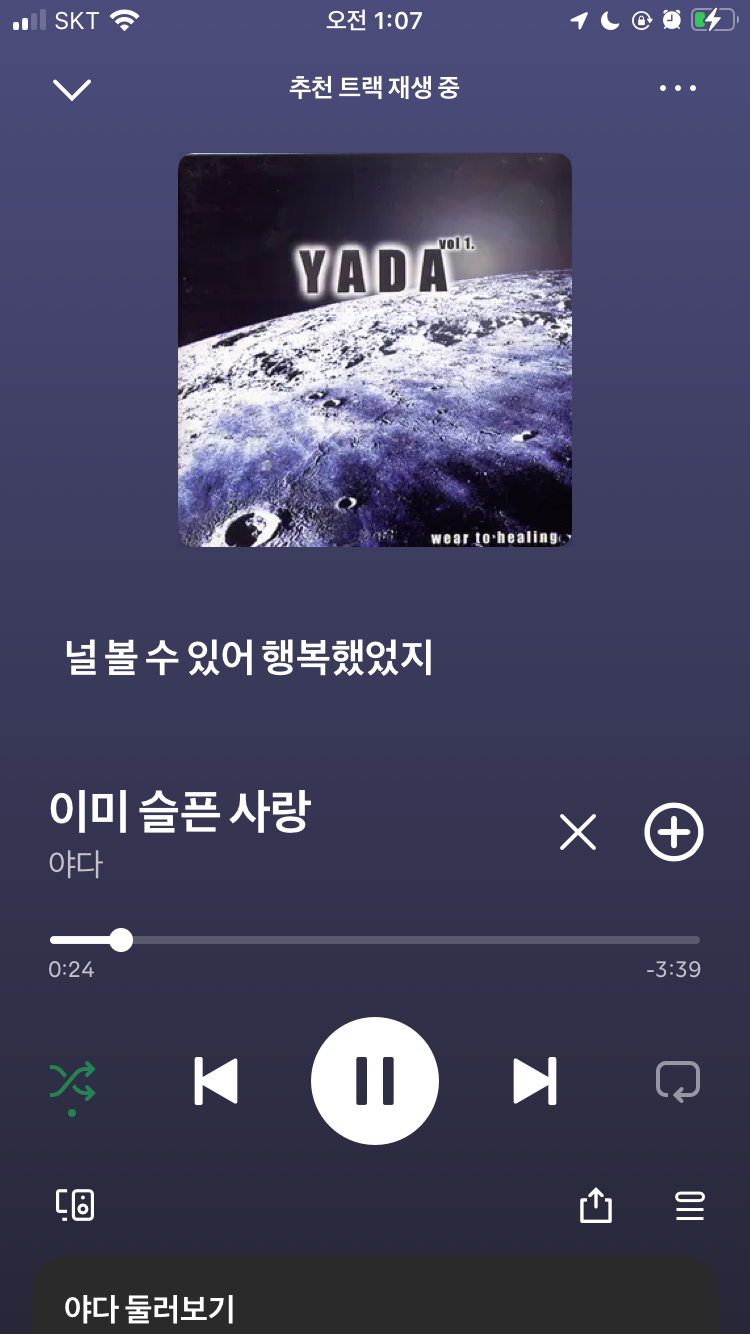The image size is (750, 1334).
Task: Skip back to the previous track
Action: coord(216,1081)
